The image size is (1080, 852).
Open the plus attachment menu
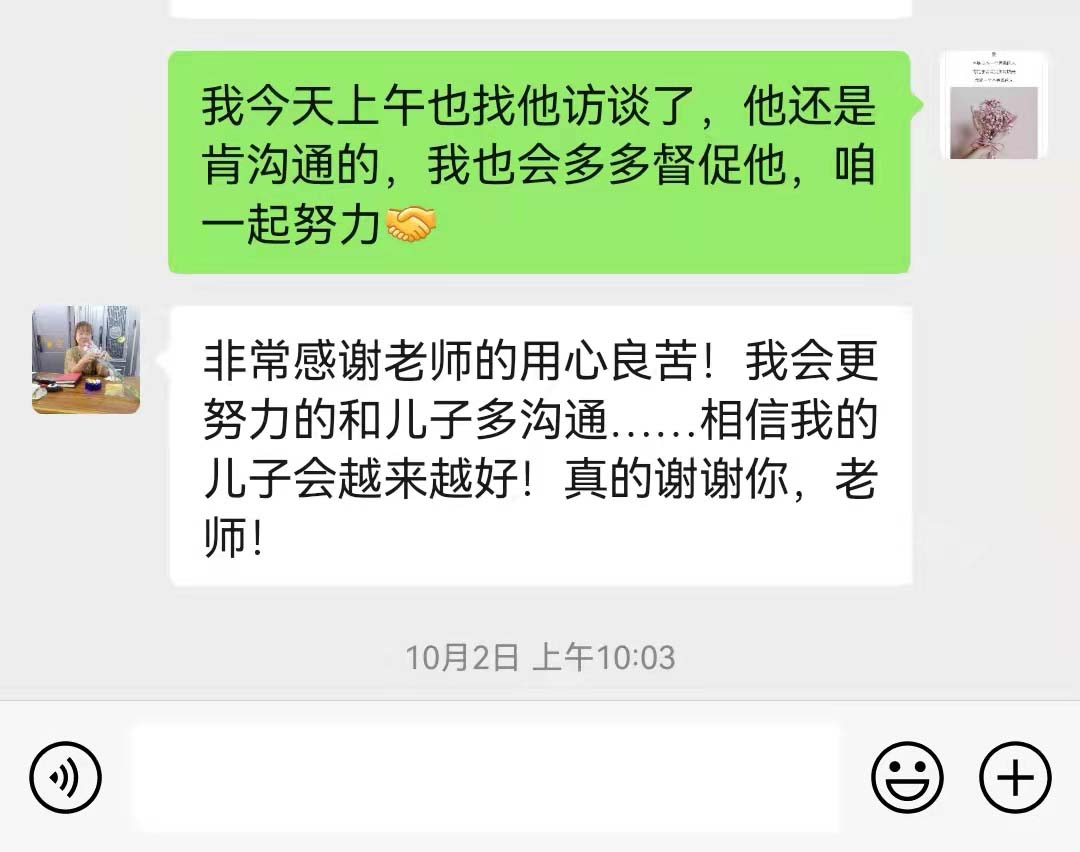1015,776
